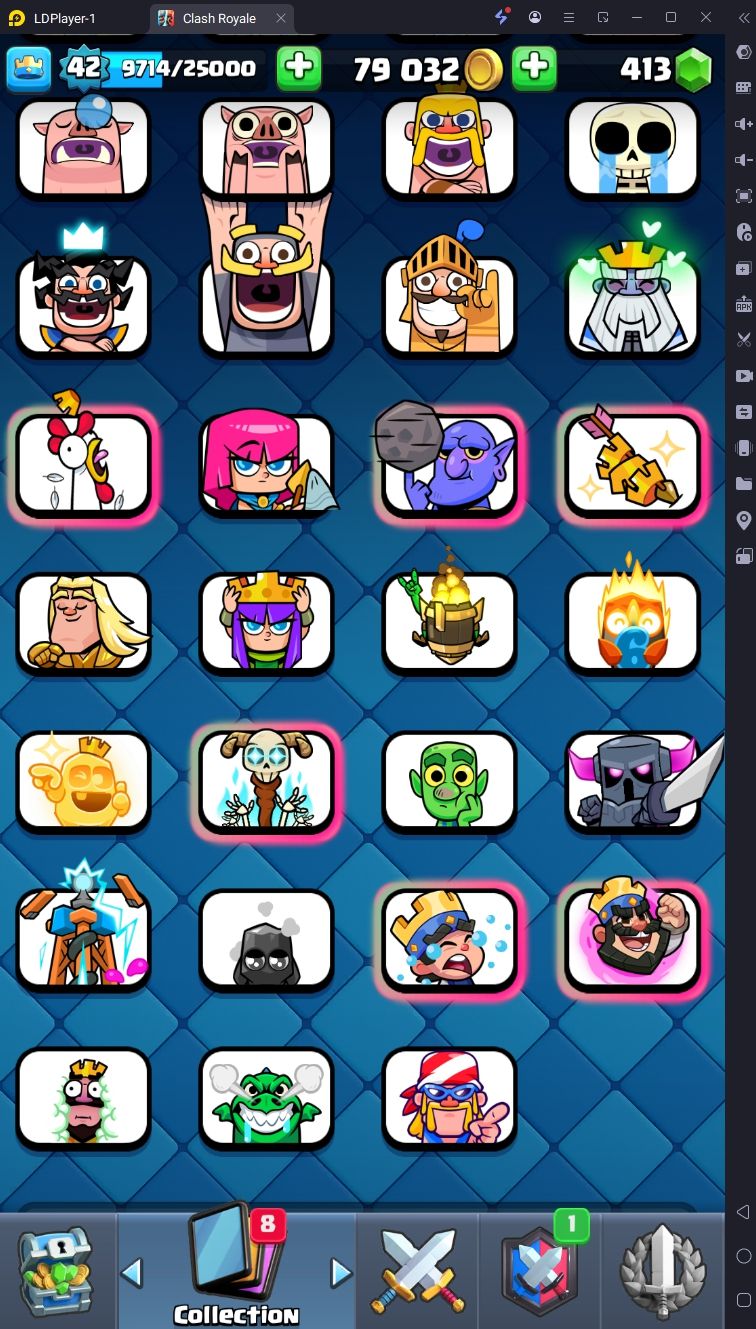Select the crying green dragon emote

point(266,1098)
